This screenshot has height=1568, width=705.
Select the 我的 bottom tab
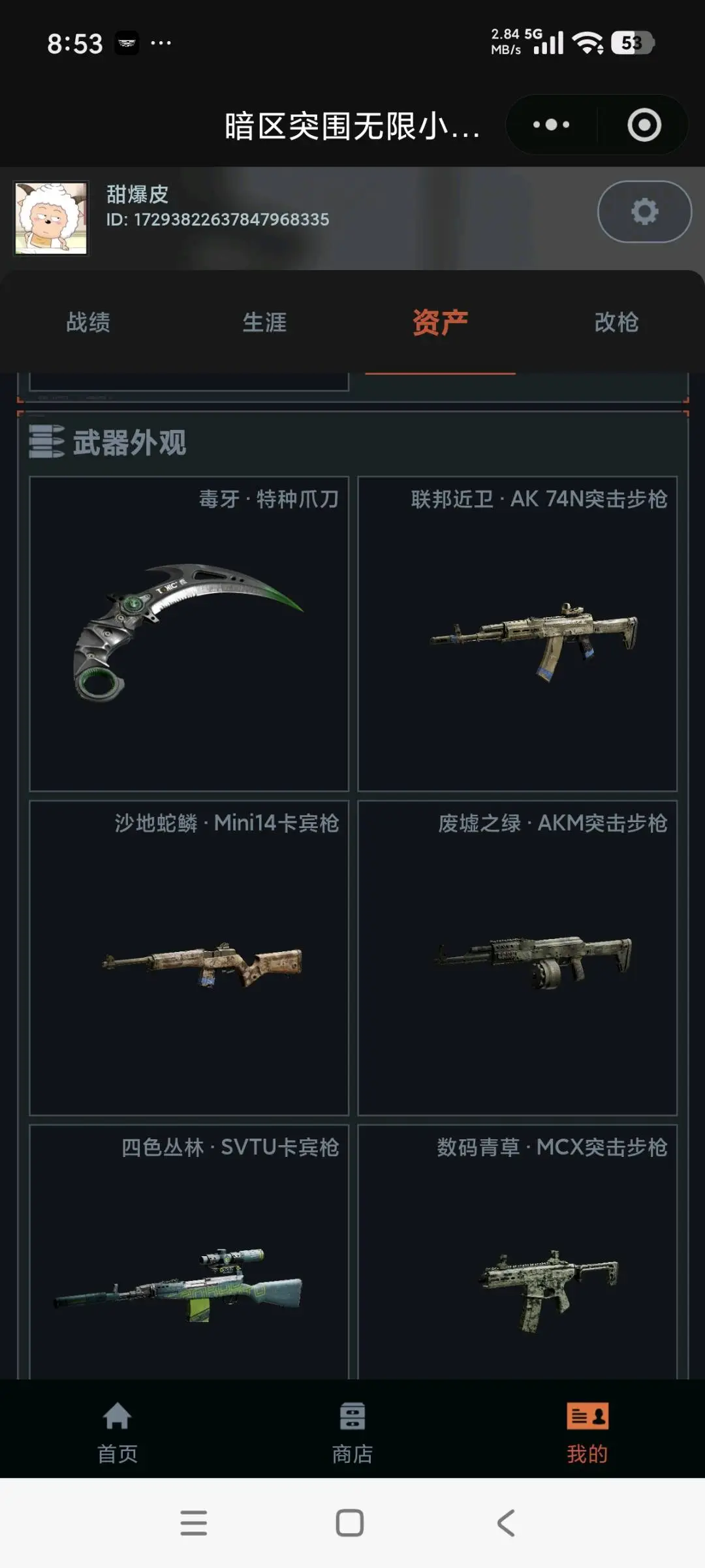coord(587,1432)
